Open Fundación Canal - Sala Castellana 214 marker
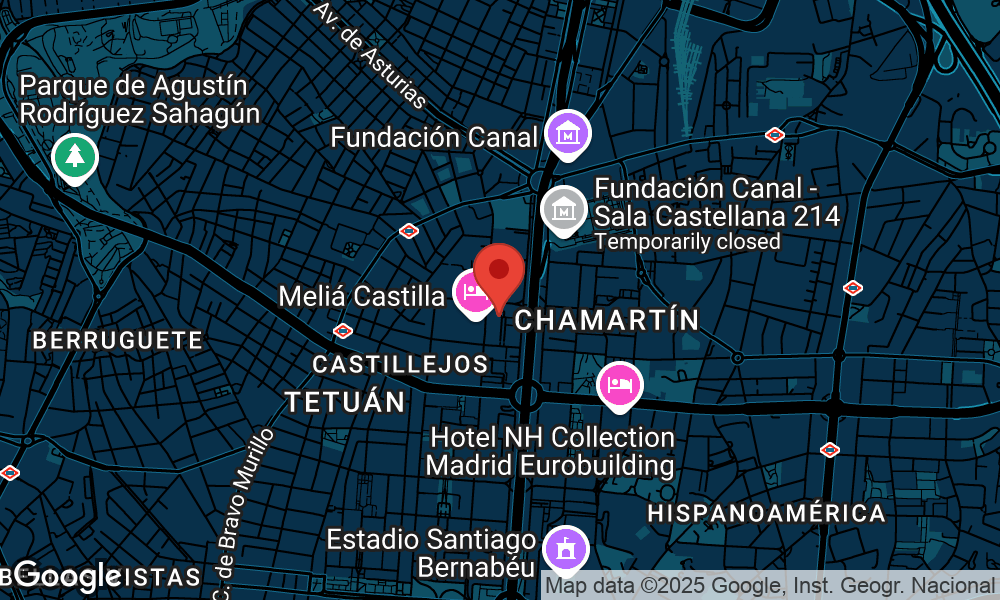Viewport: 1000px width, 600px height. (x=564, y=210)
